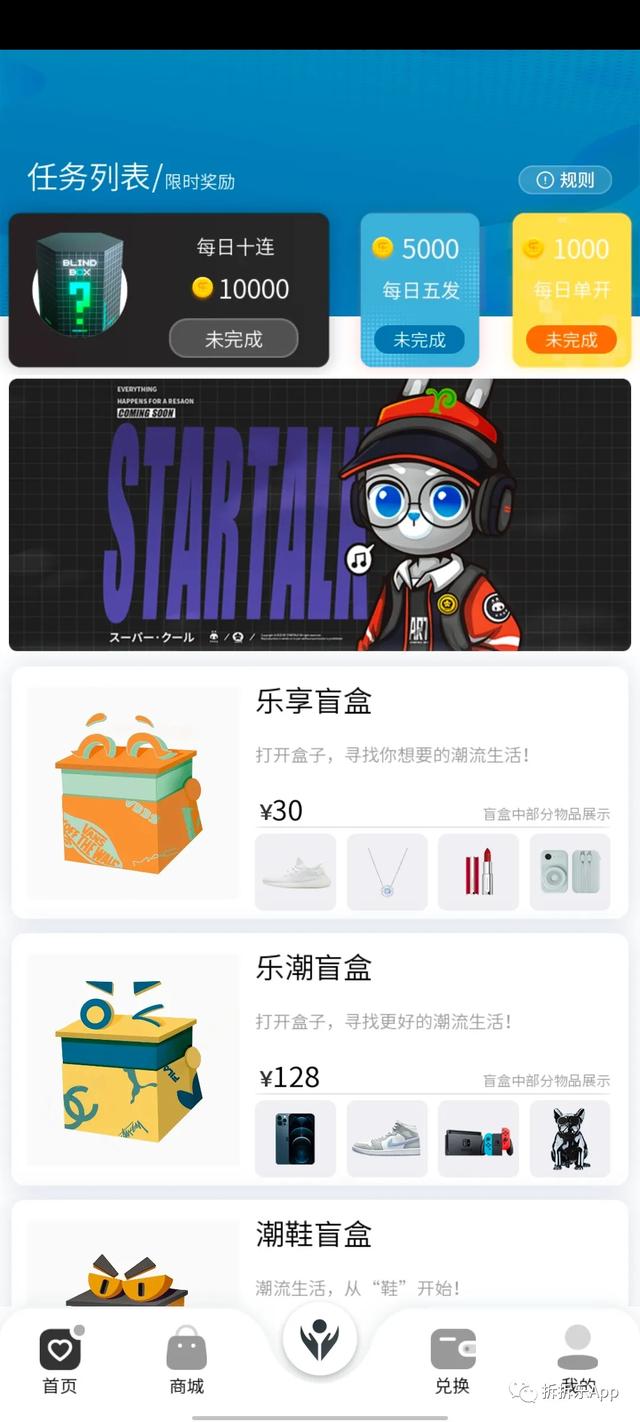640x1422 pixels.
Task: Tap the center logo button in navigation bar
Action: 319,1341
